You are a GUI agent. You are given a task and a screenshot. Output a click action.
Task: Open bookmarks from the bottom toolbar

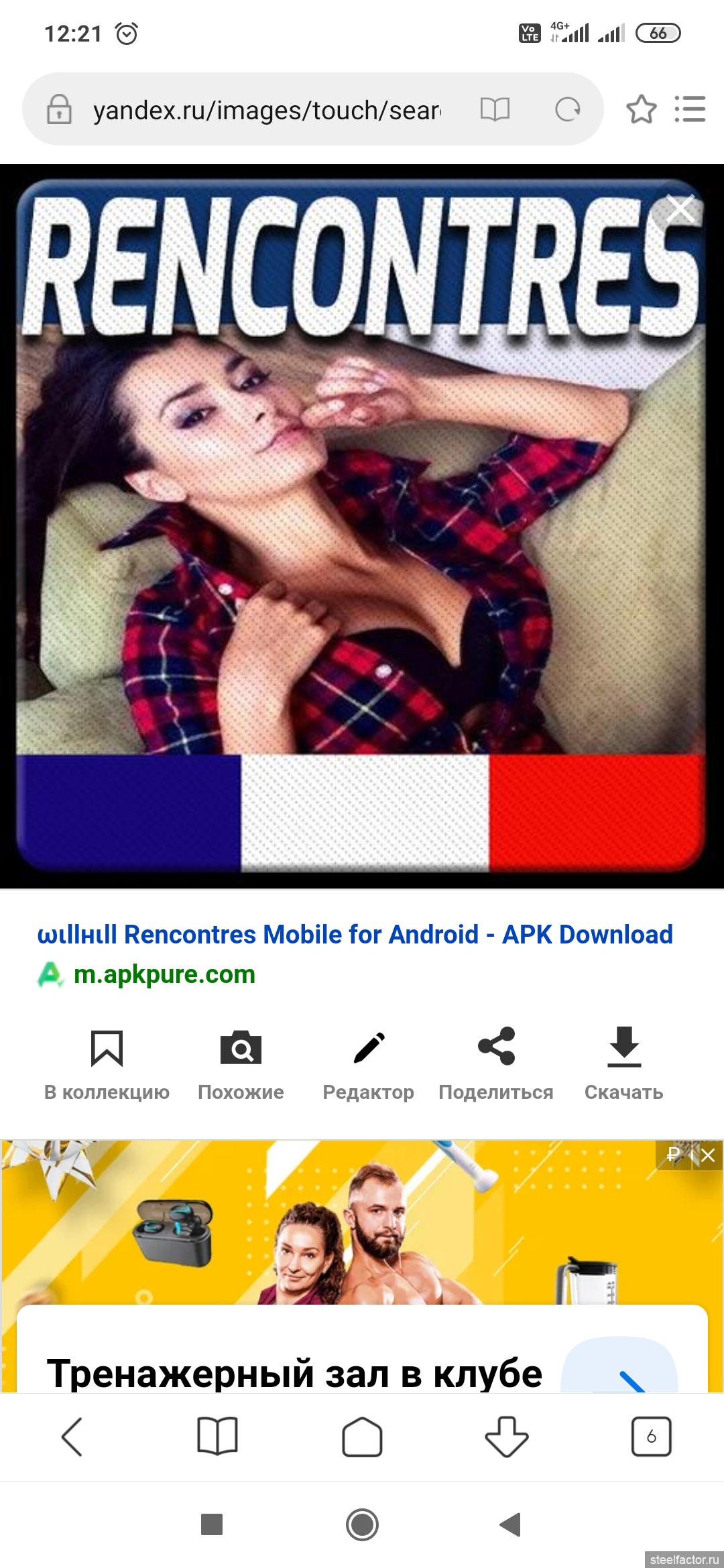pos(217,1437)
